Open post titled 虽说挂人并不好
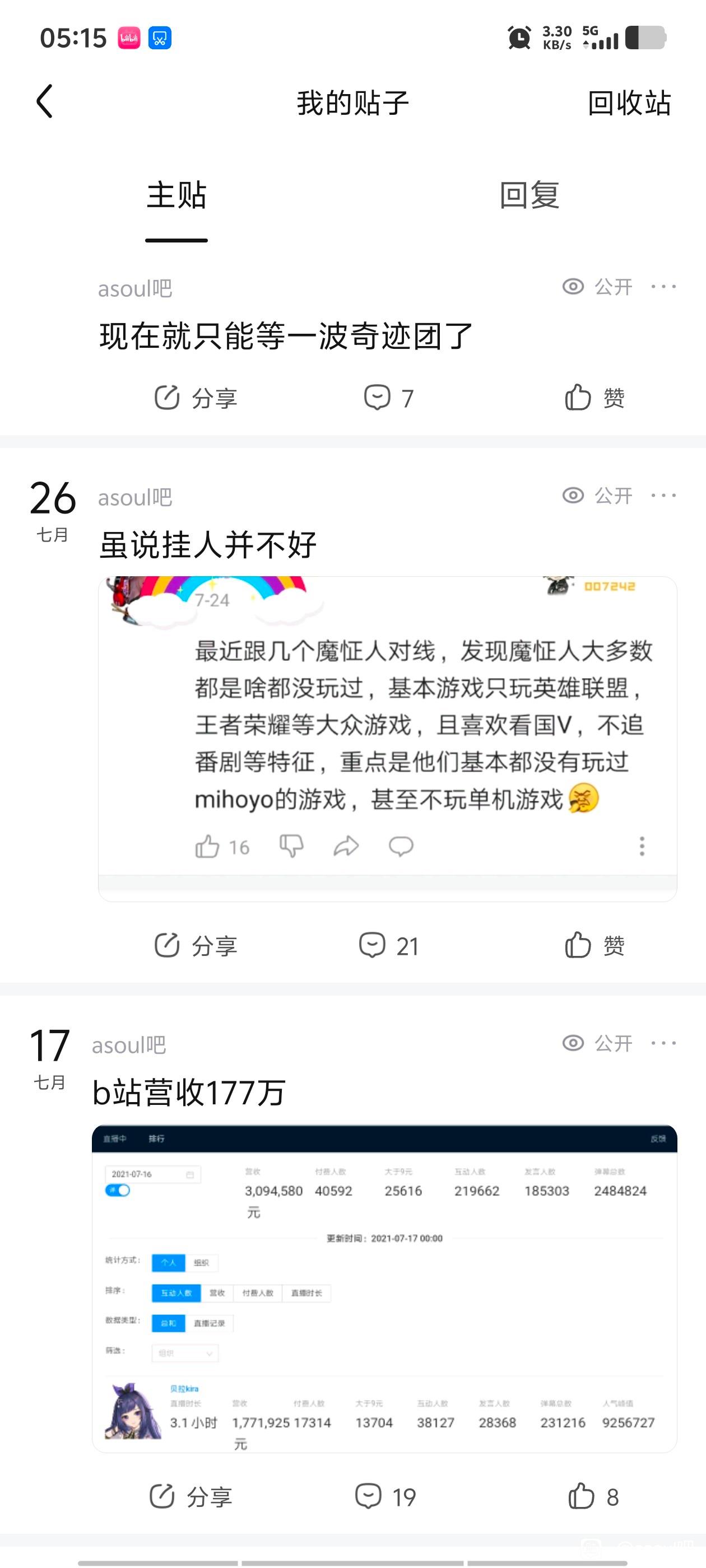The width and height of the screenshot is (706, 1568). tap(208, 545)
